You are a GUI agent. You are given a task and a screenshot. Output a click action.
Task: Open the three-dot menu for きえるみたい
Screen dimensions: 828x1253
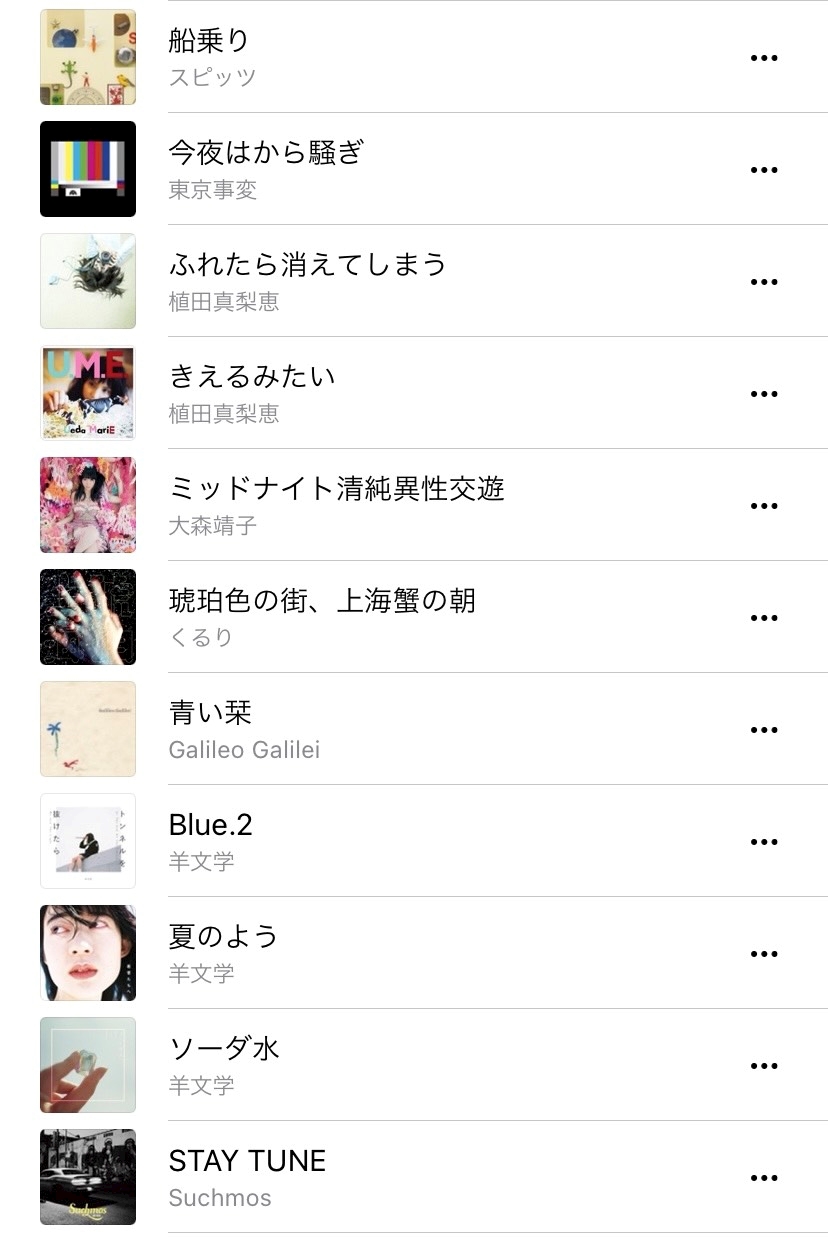[764, 394]
